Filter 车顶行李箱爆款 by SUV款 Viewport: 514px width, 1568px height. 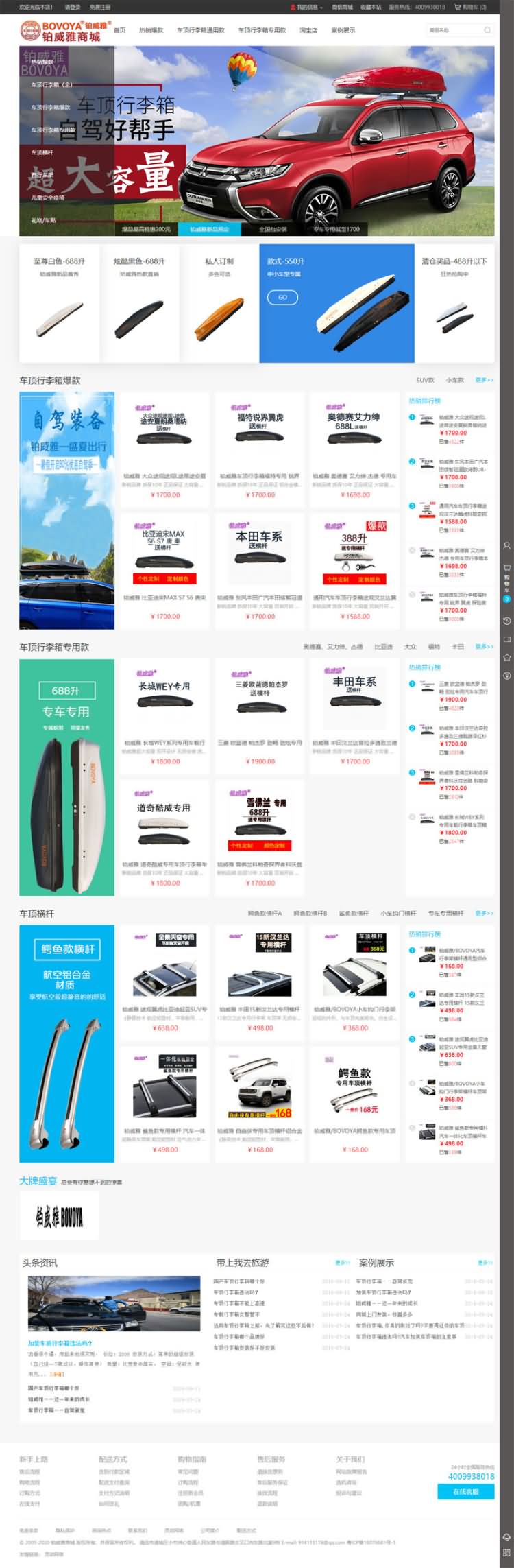425,379
